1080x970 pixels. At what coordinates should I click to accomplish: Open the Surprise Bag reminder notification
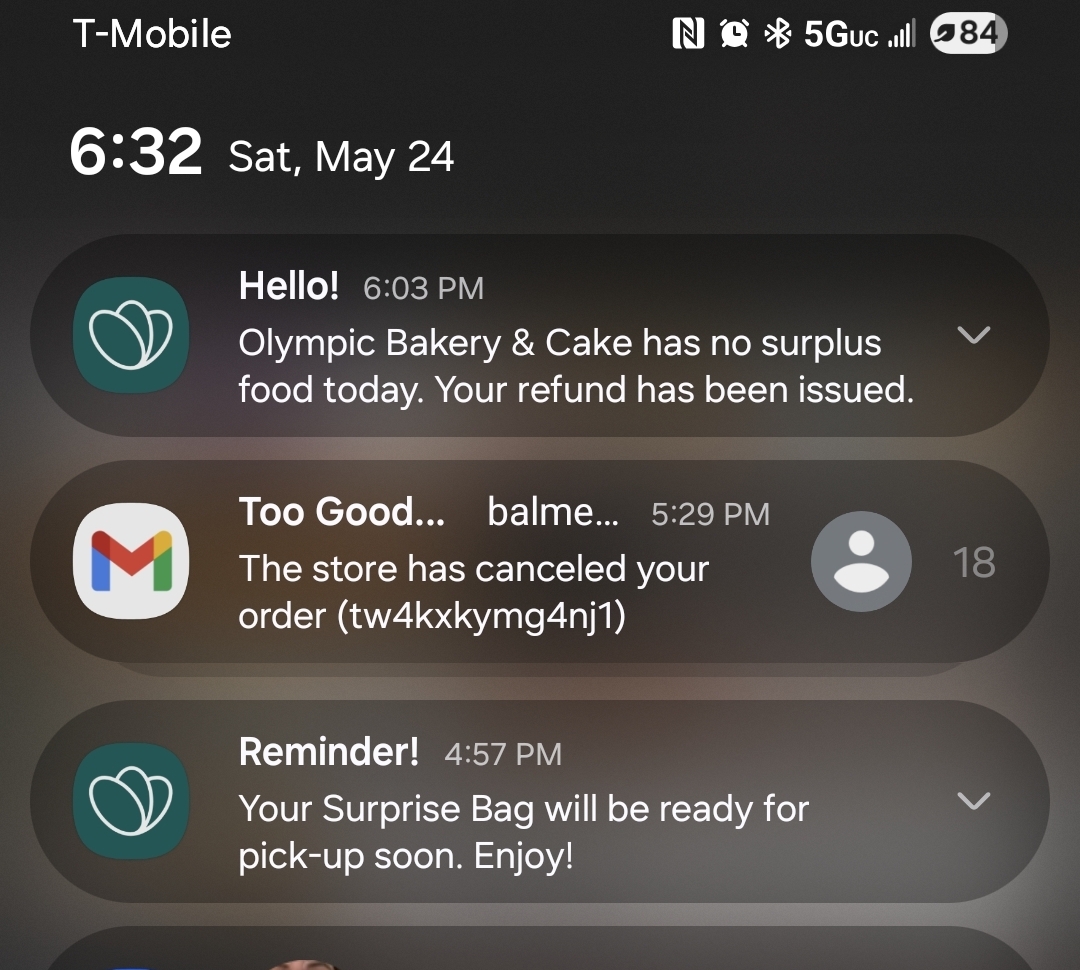[520, 830]
